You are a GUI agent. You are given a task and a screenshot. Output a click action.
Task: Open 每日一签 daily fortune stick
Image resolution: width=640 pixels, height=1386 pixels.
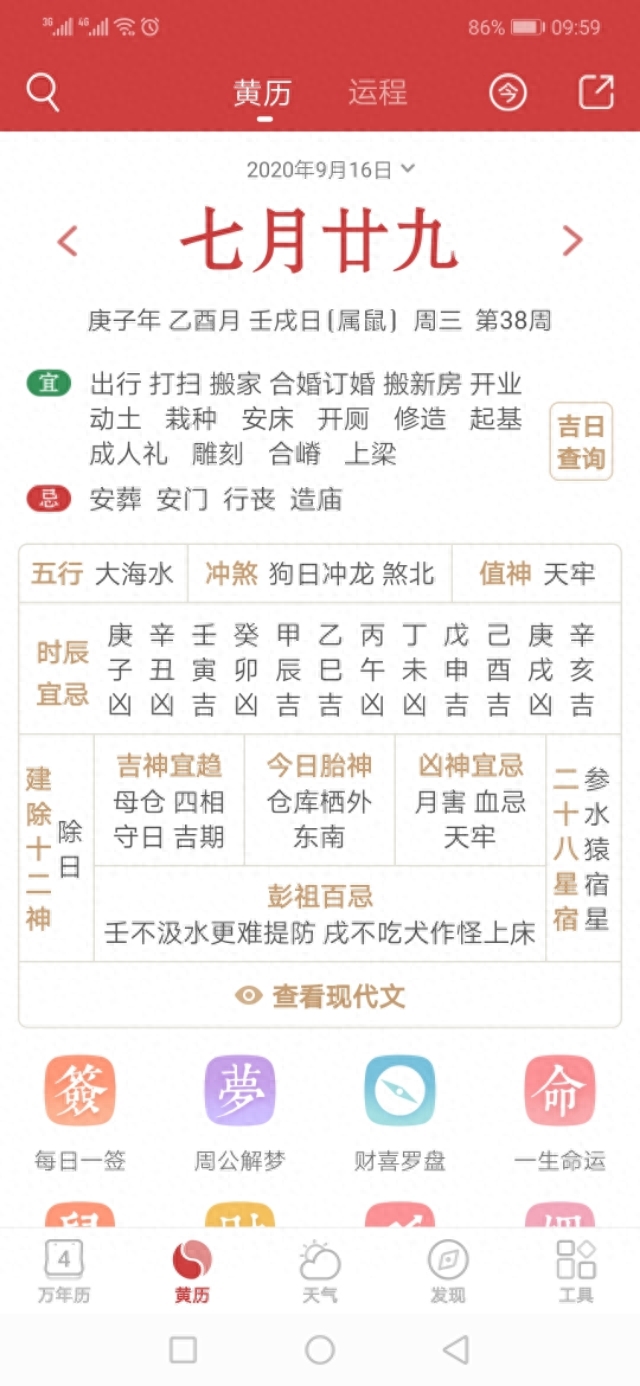[80, 1112]
